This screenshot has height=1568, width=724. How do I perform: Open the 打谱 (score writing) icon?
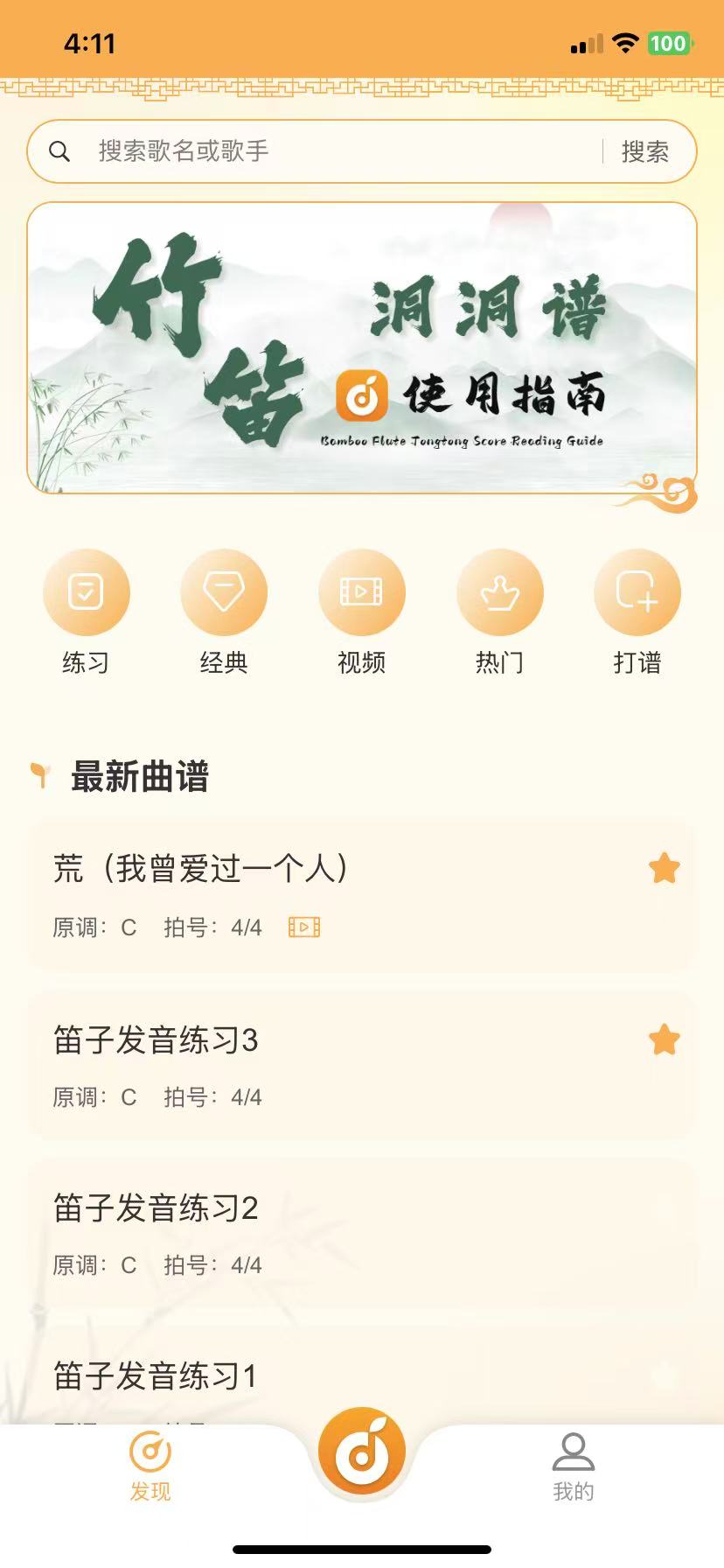coord(637,591)
